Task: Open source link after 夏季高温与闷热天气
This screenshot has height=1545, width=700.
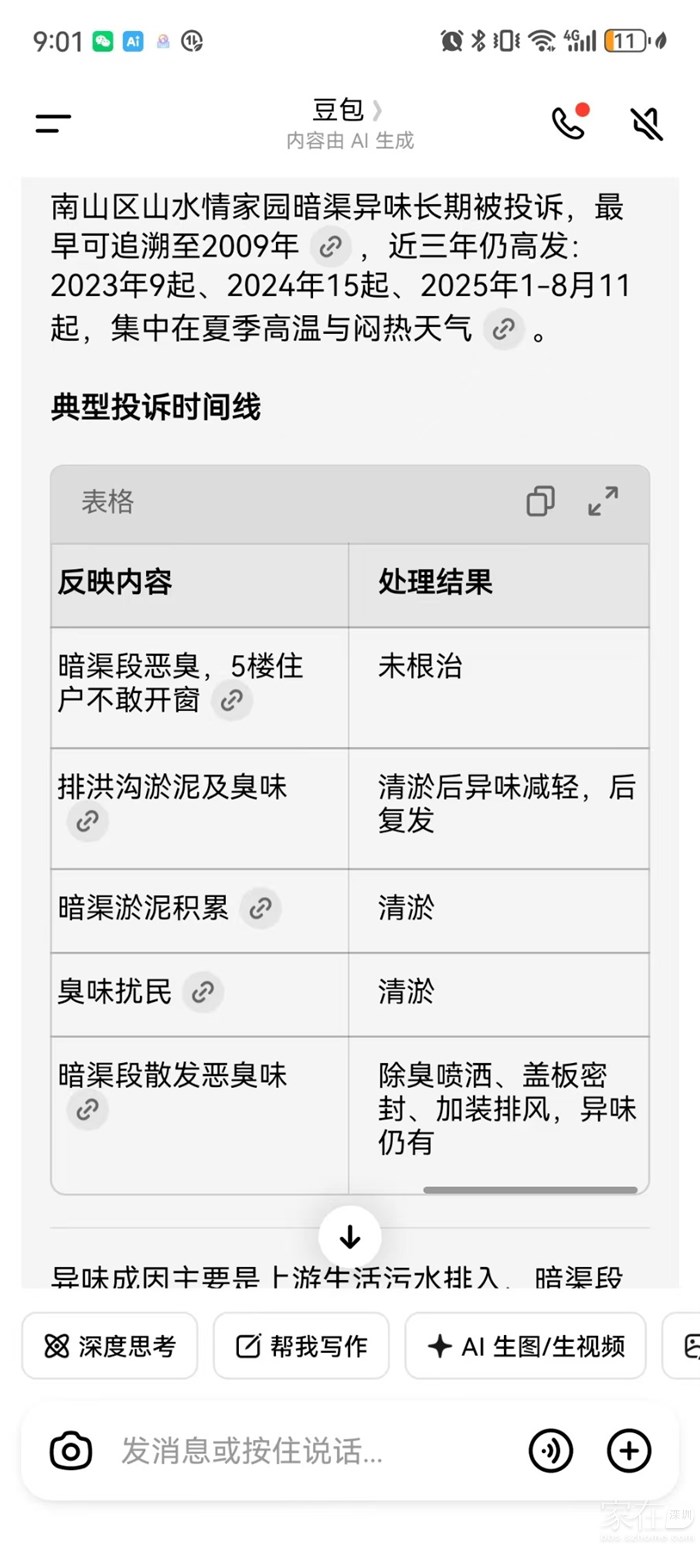Action: [x=504, y=328]
